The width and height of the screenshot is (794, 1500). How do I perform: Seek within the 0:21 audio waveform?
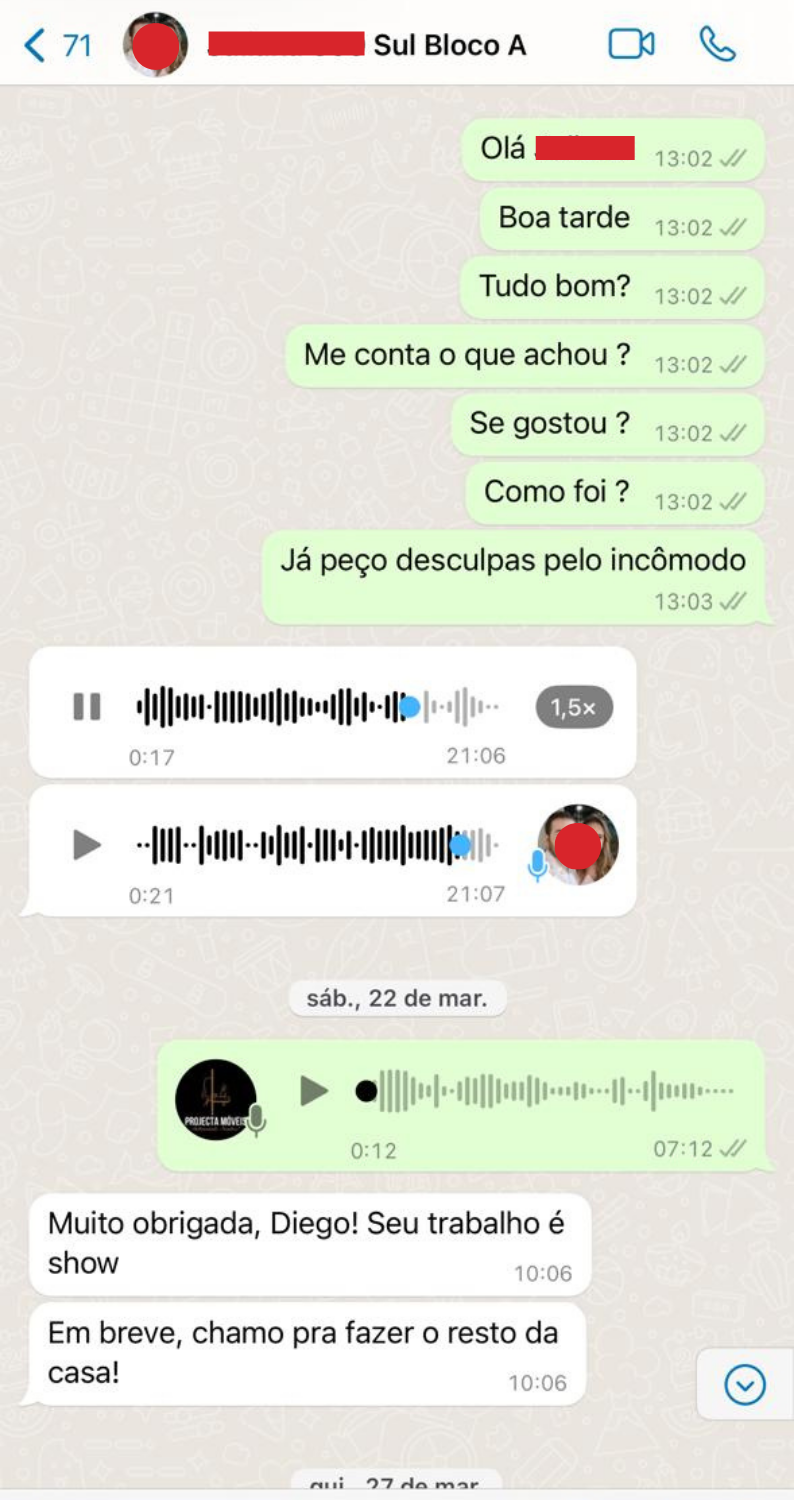(317, 846)
